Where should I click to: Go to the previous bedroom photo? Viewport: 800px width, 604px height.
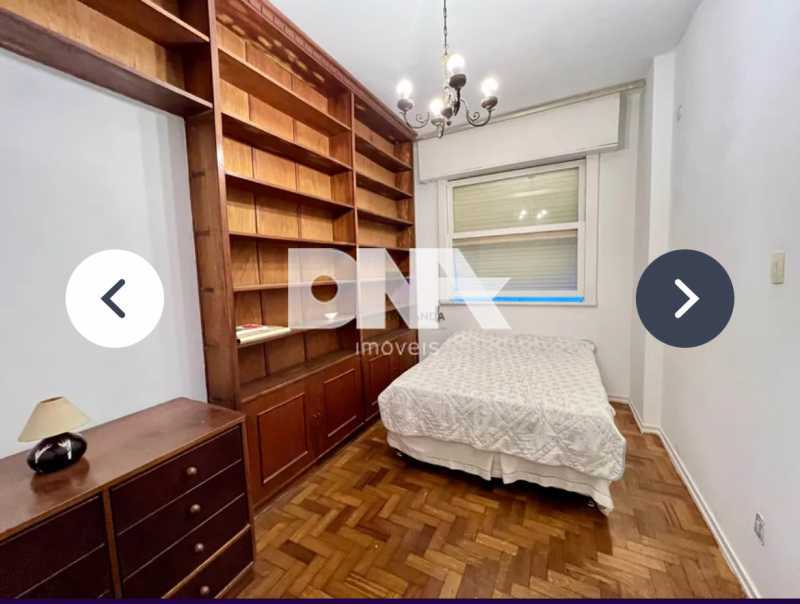tap(115, 298)
